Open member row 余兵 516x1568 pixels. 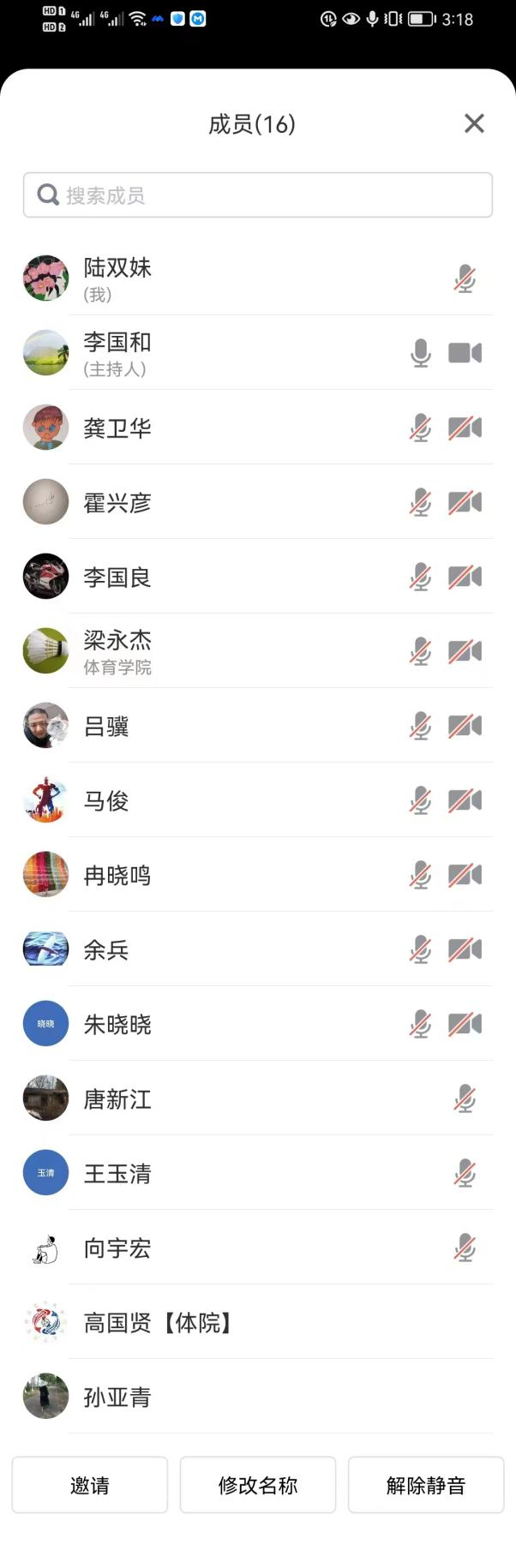tap(106, 949)
